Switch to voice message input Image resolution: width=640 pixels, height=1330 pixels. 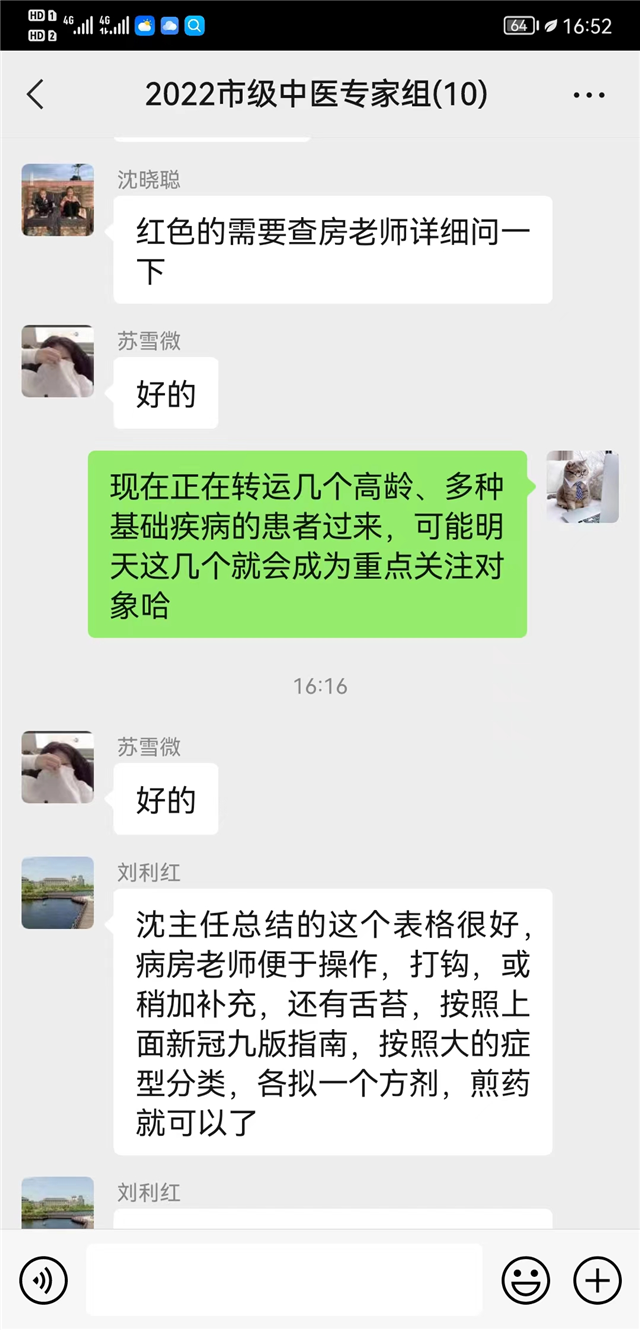43,1279
